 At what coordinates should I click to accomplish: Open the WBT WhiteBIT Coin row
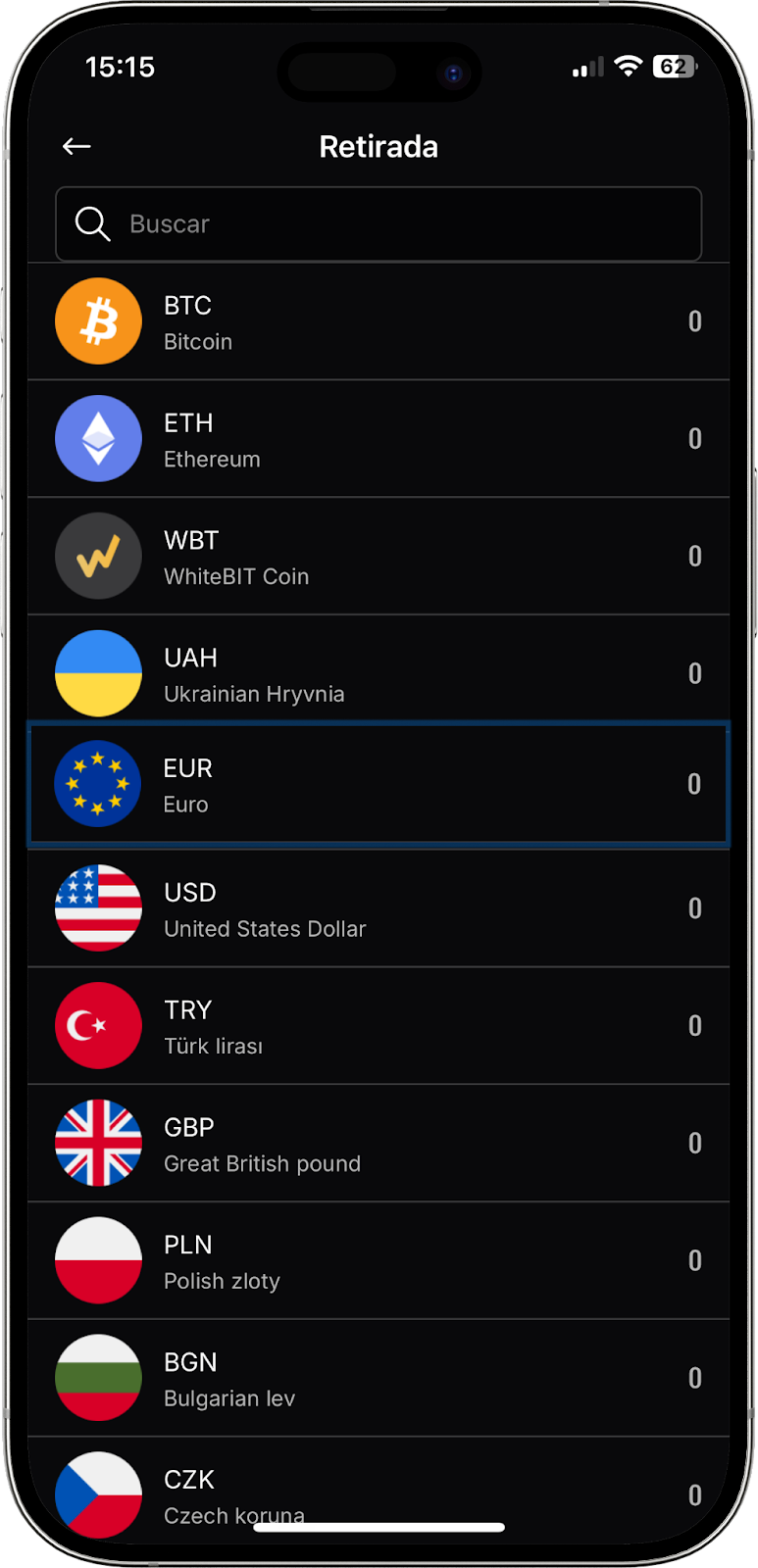coord(379,557)
